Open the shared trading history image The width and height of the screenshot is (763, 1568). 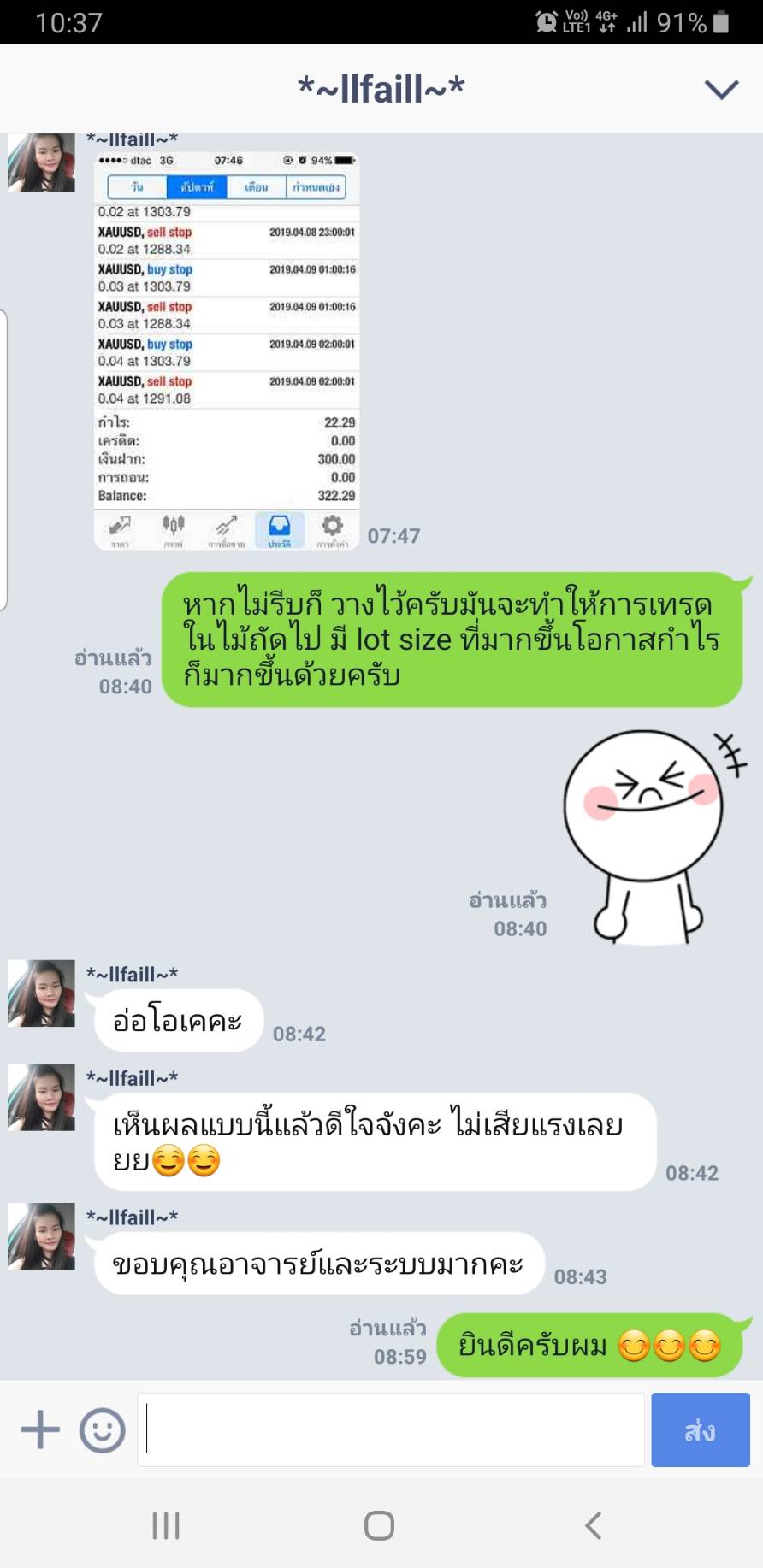click(x=226, y=351)
